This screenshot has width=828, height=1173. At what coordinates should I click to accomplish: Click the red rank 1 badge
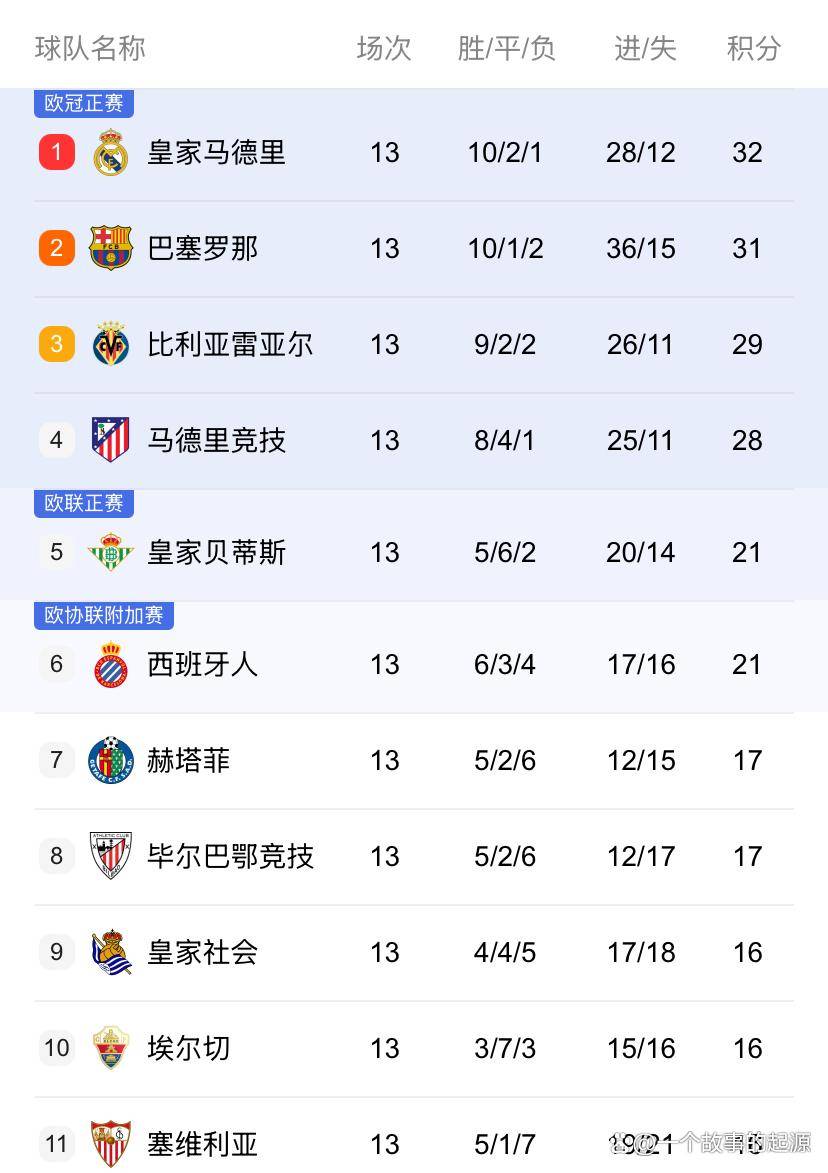pos(56,152)
